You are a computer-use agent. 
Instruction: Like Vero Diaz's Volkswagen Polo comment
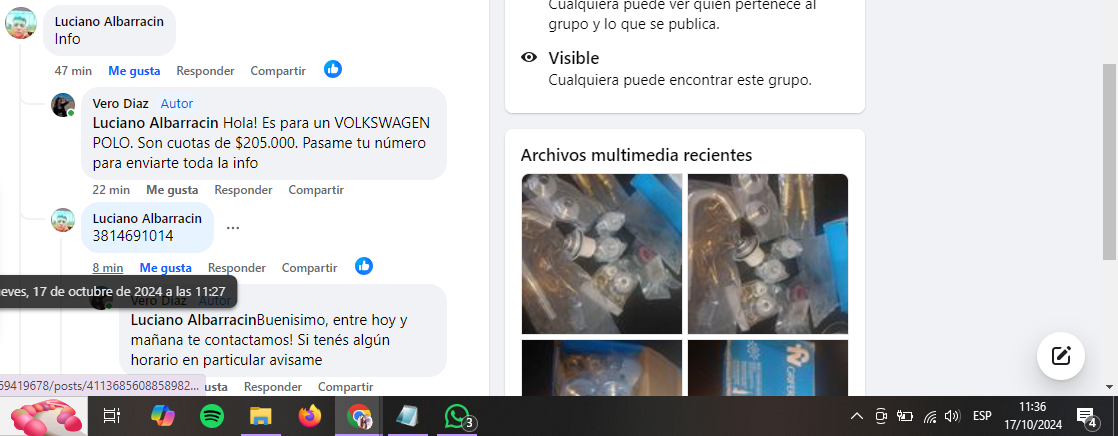[x=172, y=190]
